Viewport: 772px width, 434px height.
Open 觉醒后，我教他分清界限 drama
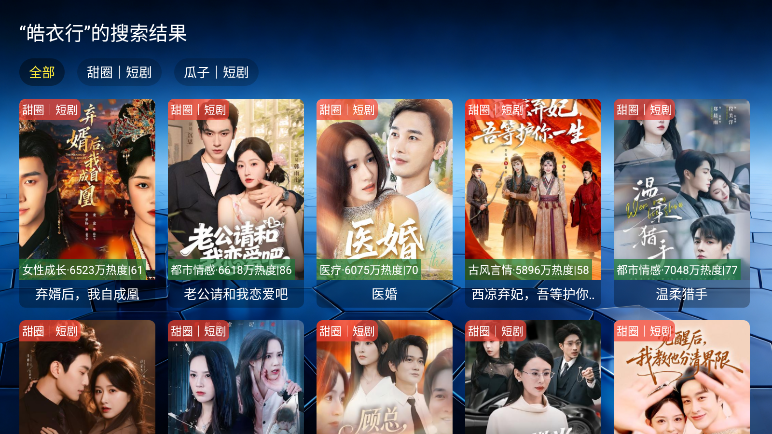coord(681,380)
